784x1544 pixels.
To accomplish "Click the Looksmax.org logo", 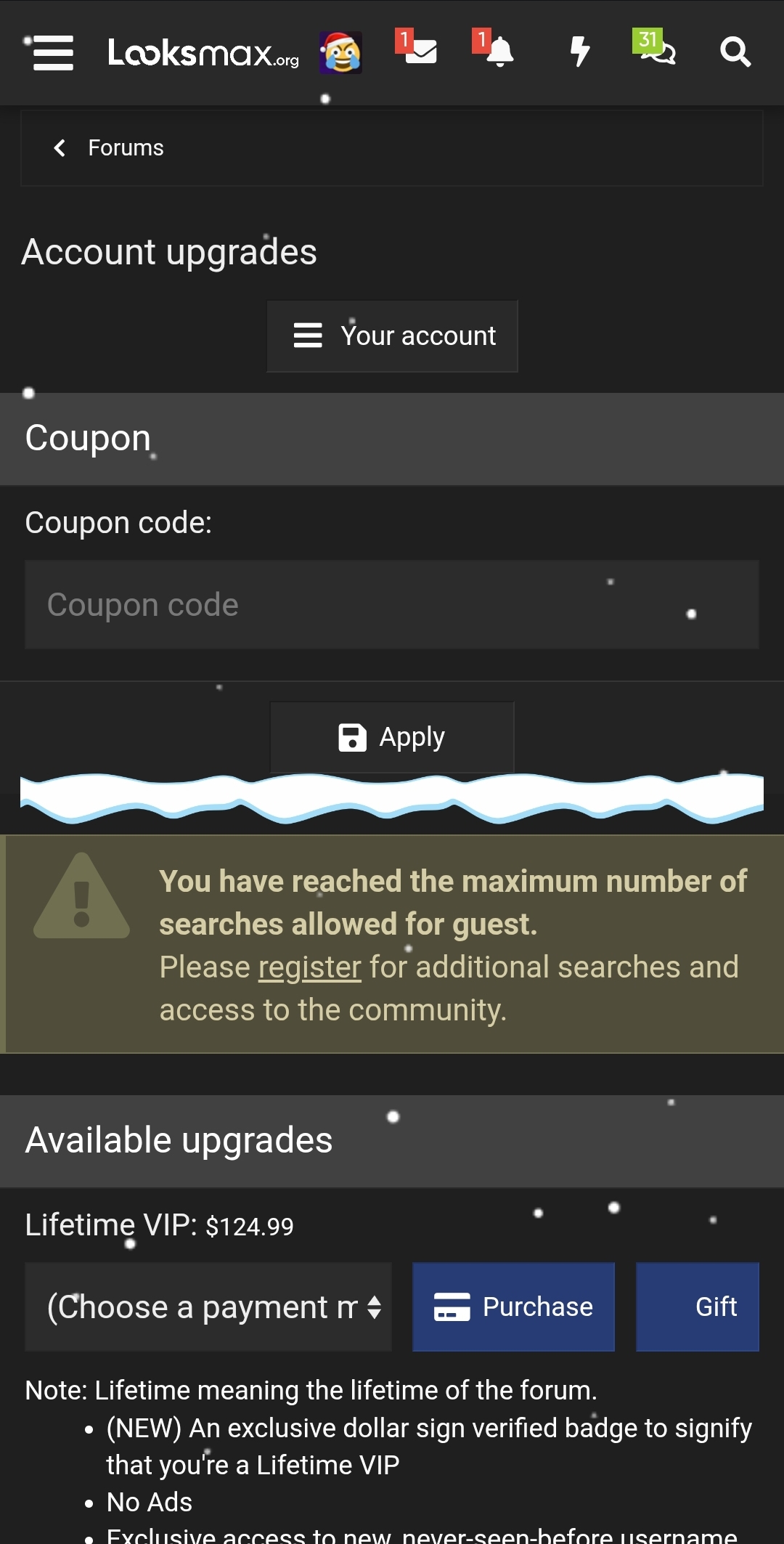I will pyautogui.click(x=203, y=54).
